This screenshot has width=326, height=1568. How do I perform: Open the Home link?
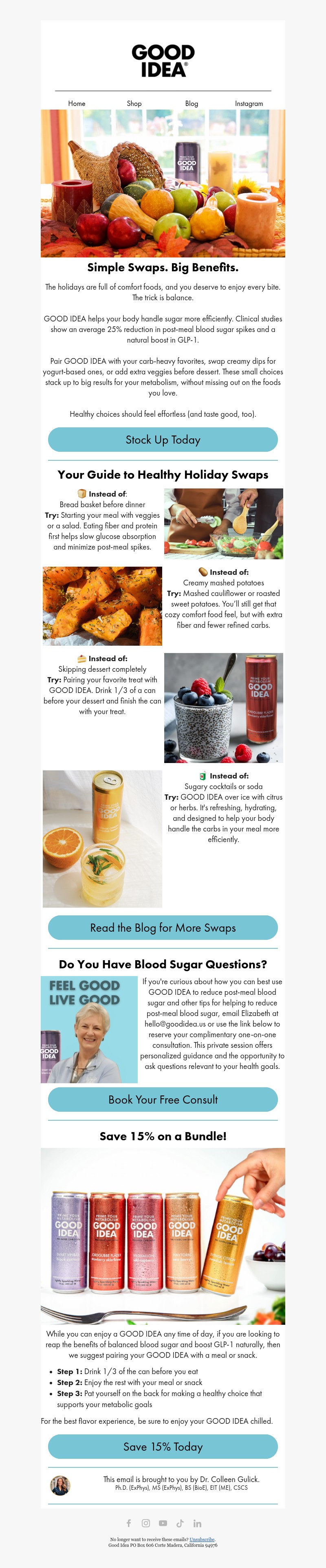(x=77, y=103)
